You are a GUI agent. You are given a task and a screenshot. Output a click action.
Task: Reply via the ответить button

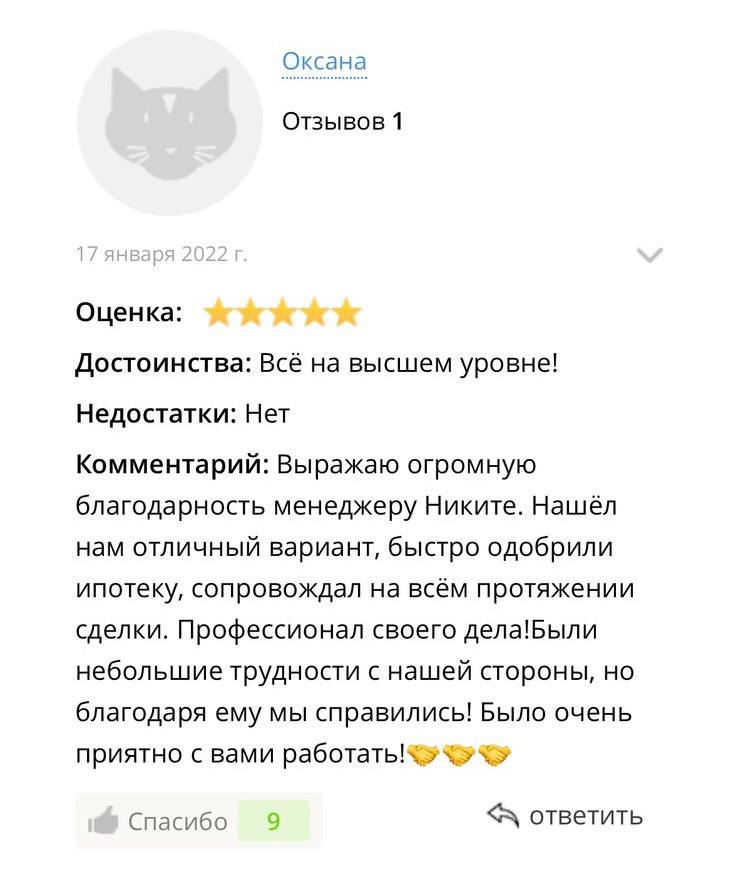pyautogui.click(x=564, y=816)
